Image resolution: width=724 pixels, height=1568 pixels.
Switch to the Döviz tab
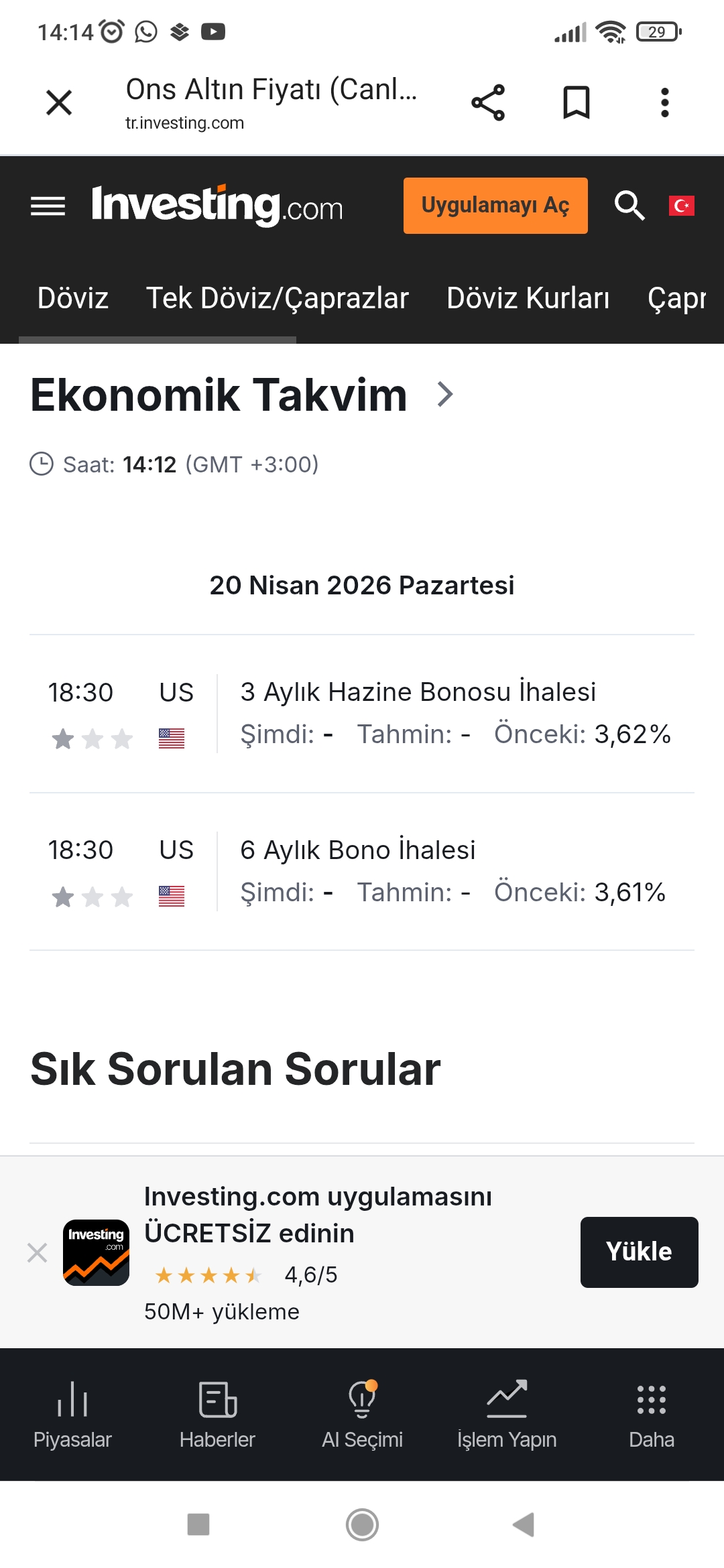pyautogui.click(x=72, y=298)
